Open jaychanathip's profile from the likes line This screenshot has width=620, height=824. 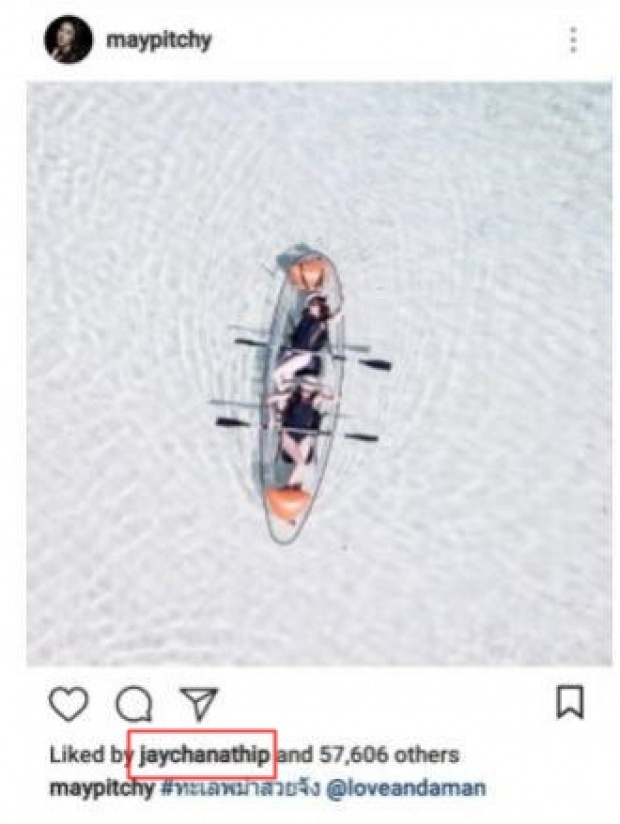coord(203,755)
